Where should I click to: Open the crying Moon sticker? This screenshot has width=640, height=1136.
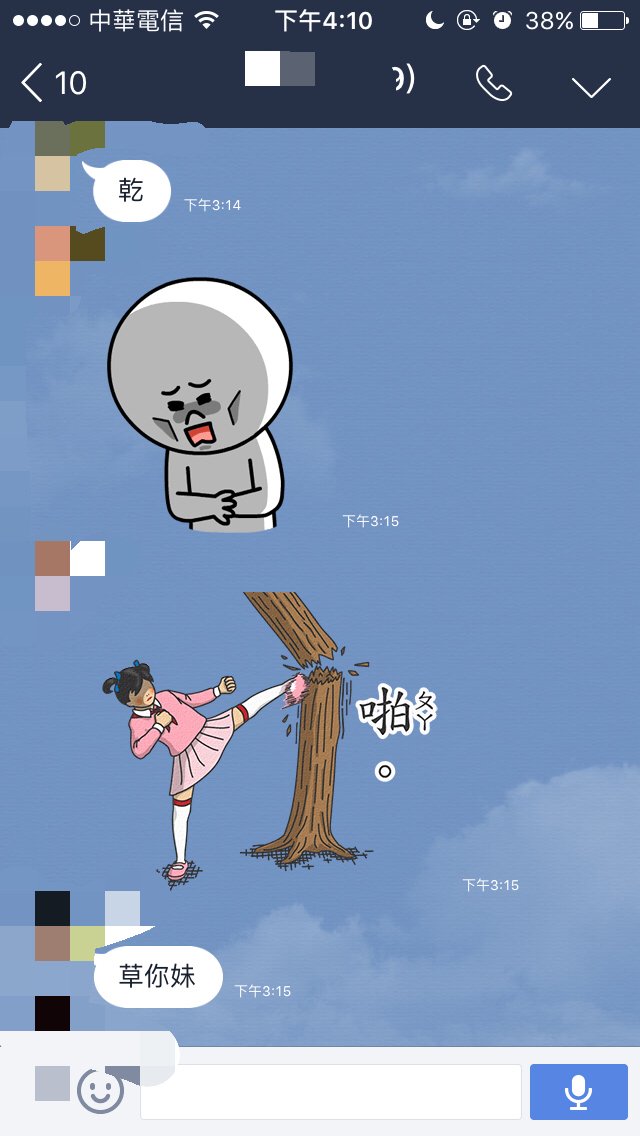pyautogui.click(x=200, y=403)
